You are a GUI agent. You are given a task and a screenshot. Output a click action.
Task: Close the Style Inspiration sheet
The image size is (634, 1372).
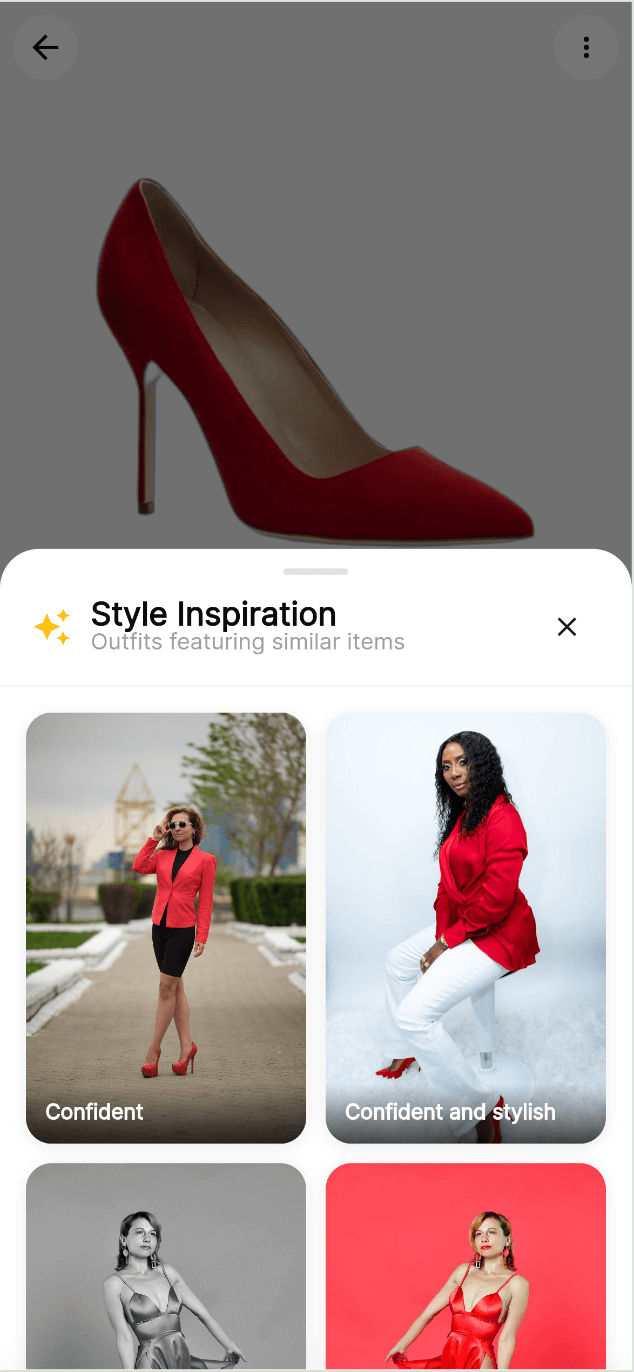567,627
